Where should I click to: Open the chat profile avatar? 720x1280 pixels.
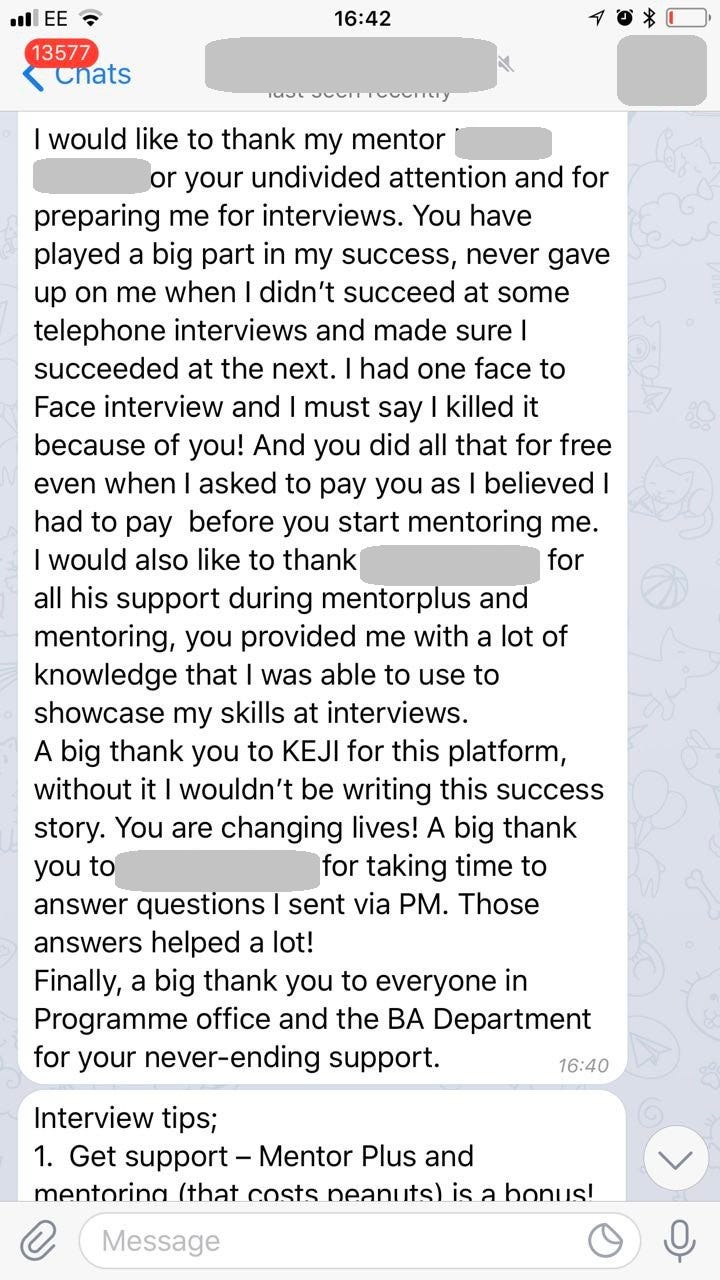[661, 70]
